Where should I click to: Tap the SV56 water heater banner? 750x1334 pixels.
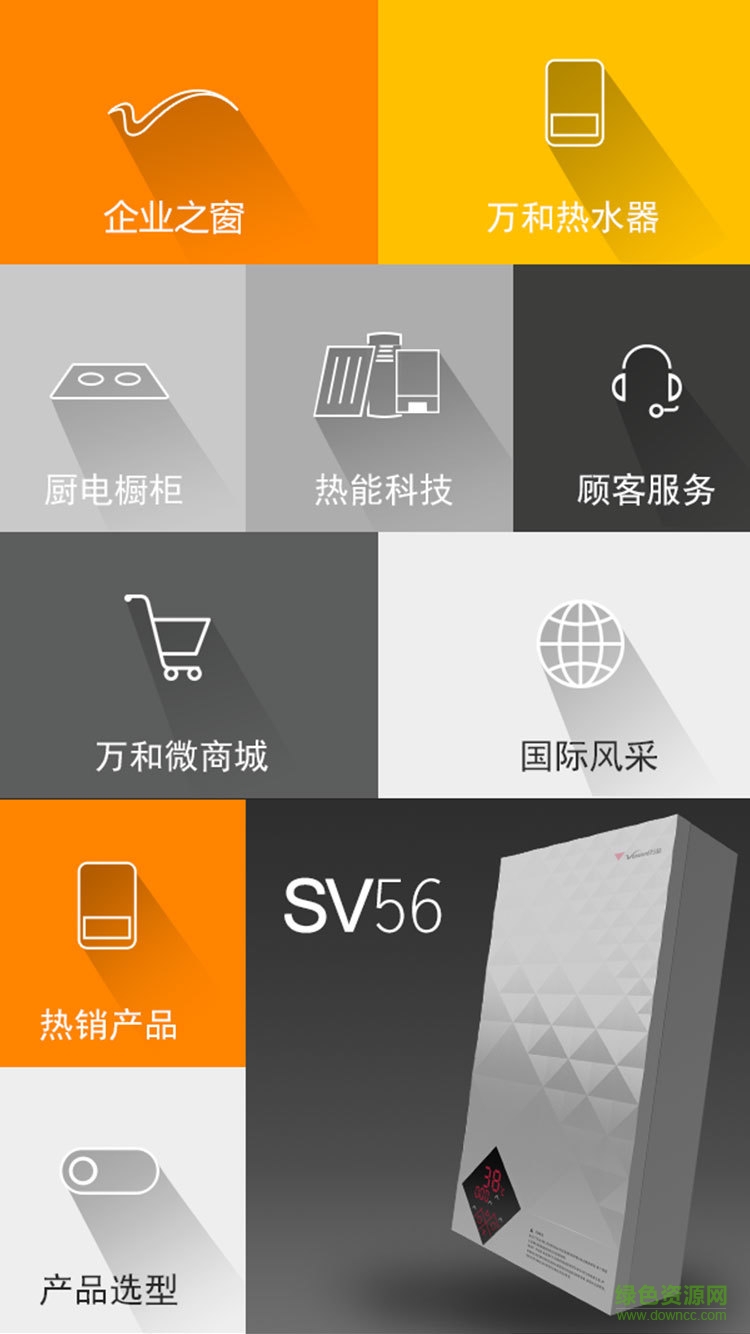498,1066
